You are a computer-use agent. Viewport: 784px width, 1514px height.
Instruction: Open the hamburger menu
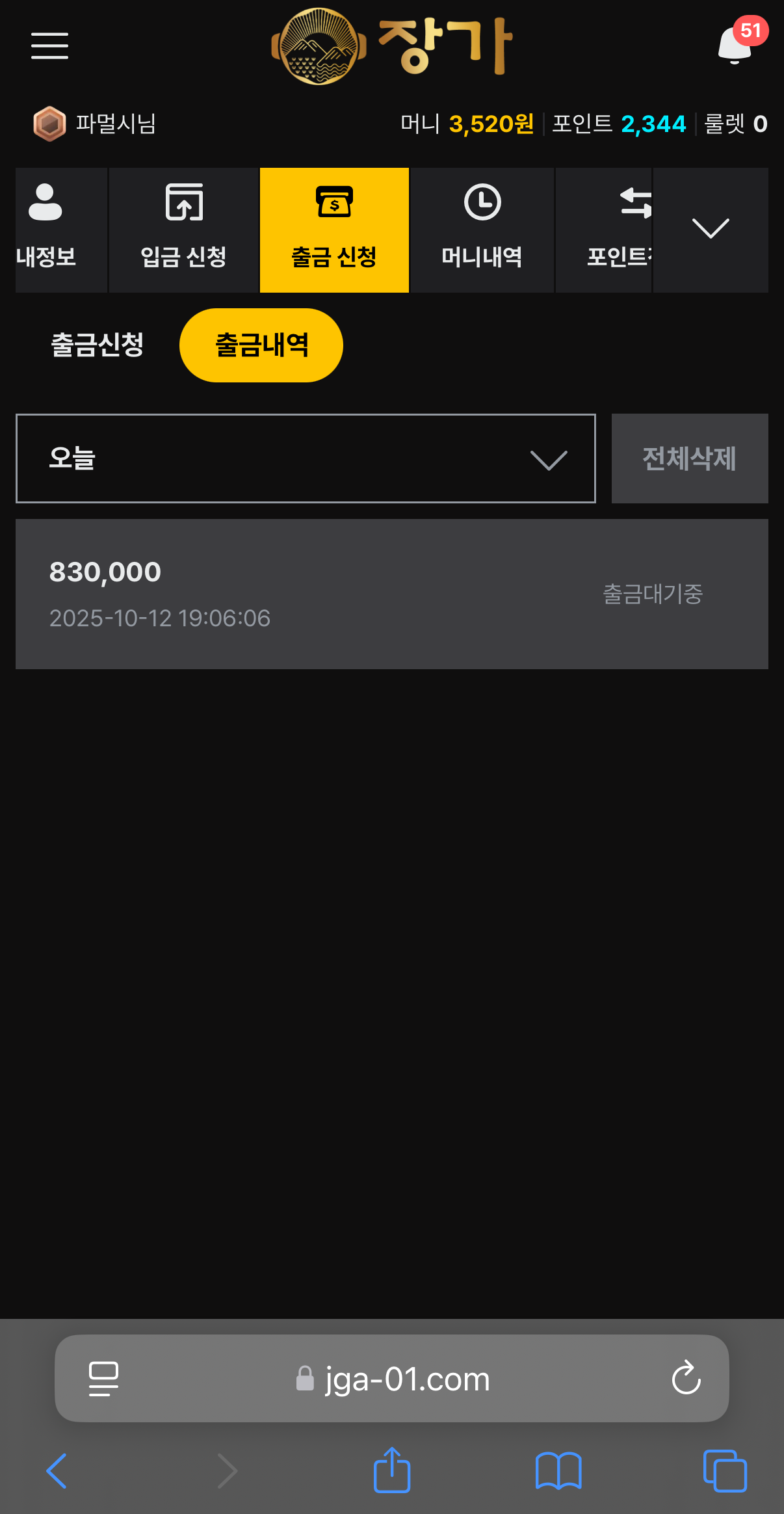click(x=49, y=46)
